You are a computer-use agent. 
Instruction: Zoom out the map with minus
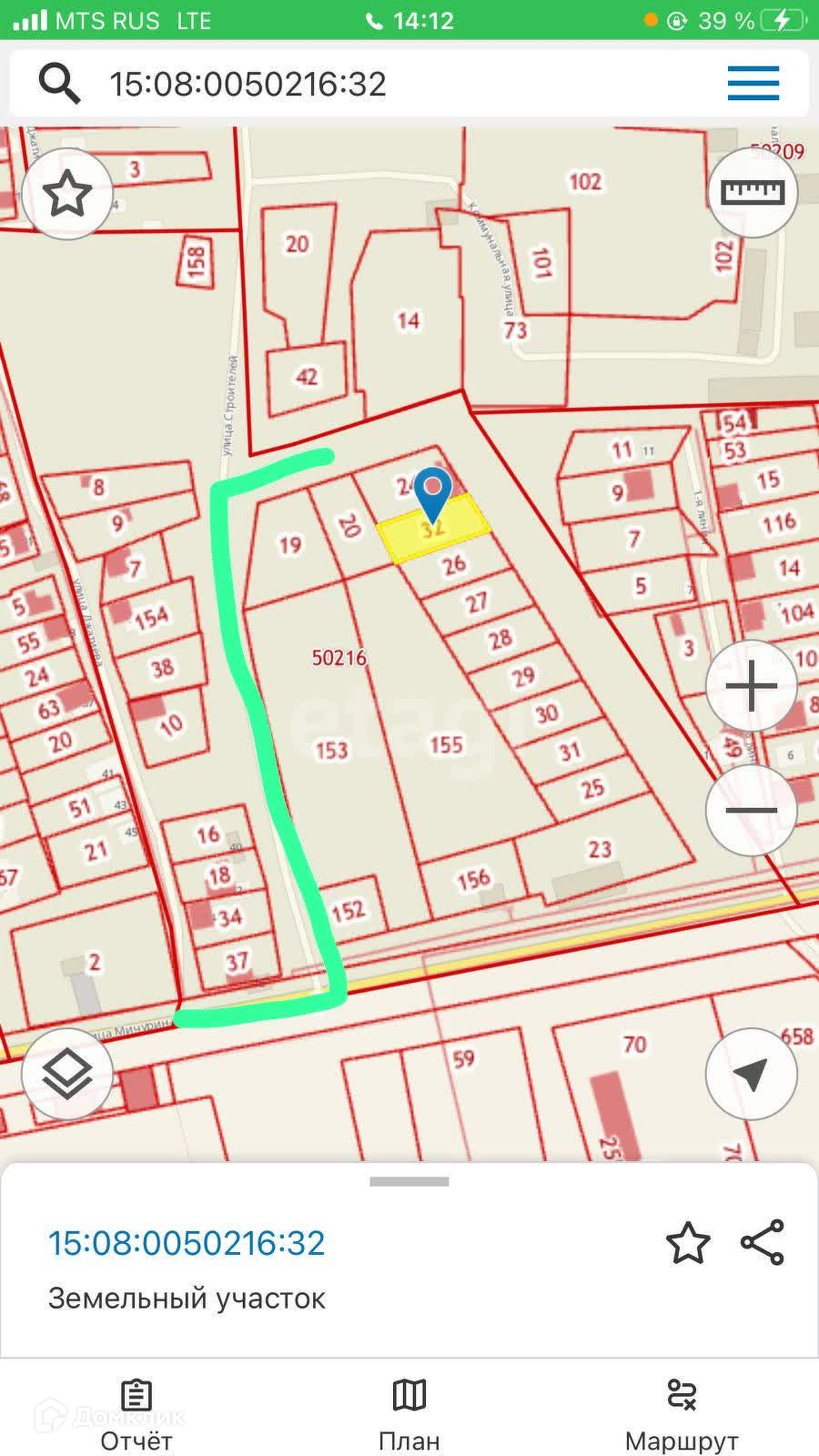(752, 810)
